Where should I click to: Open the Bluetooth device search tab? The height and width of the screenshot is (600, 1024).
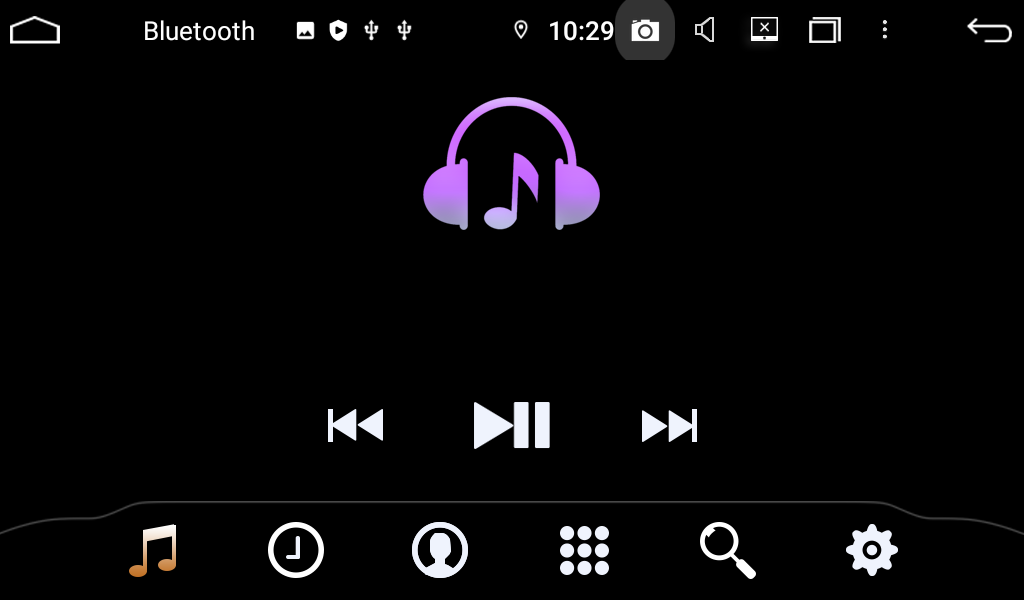pos(727,550)
